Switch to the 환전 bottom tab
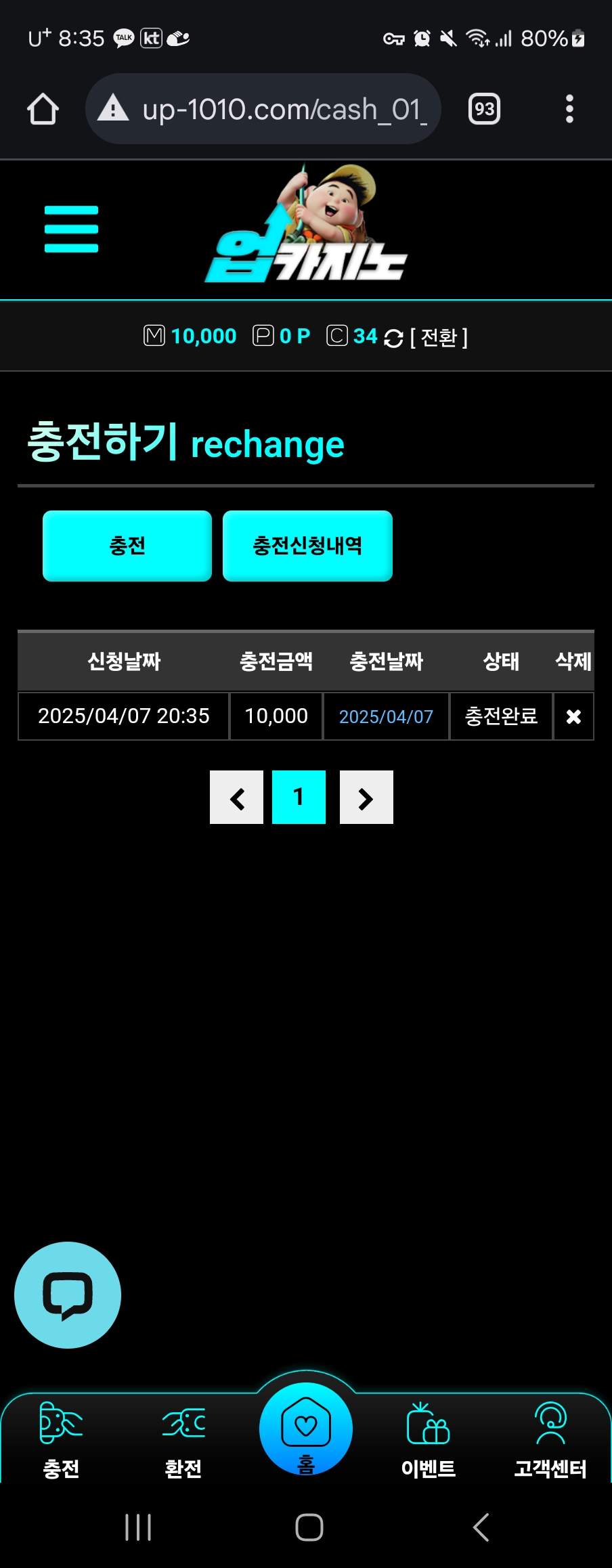Image resolution: width=612 pixels, height=1568 pixels. pos(183,1439)
